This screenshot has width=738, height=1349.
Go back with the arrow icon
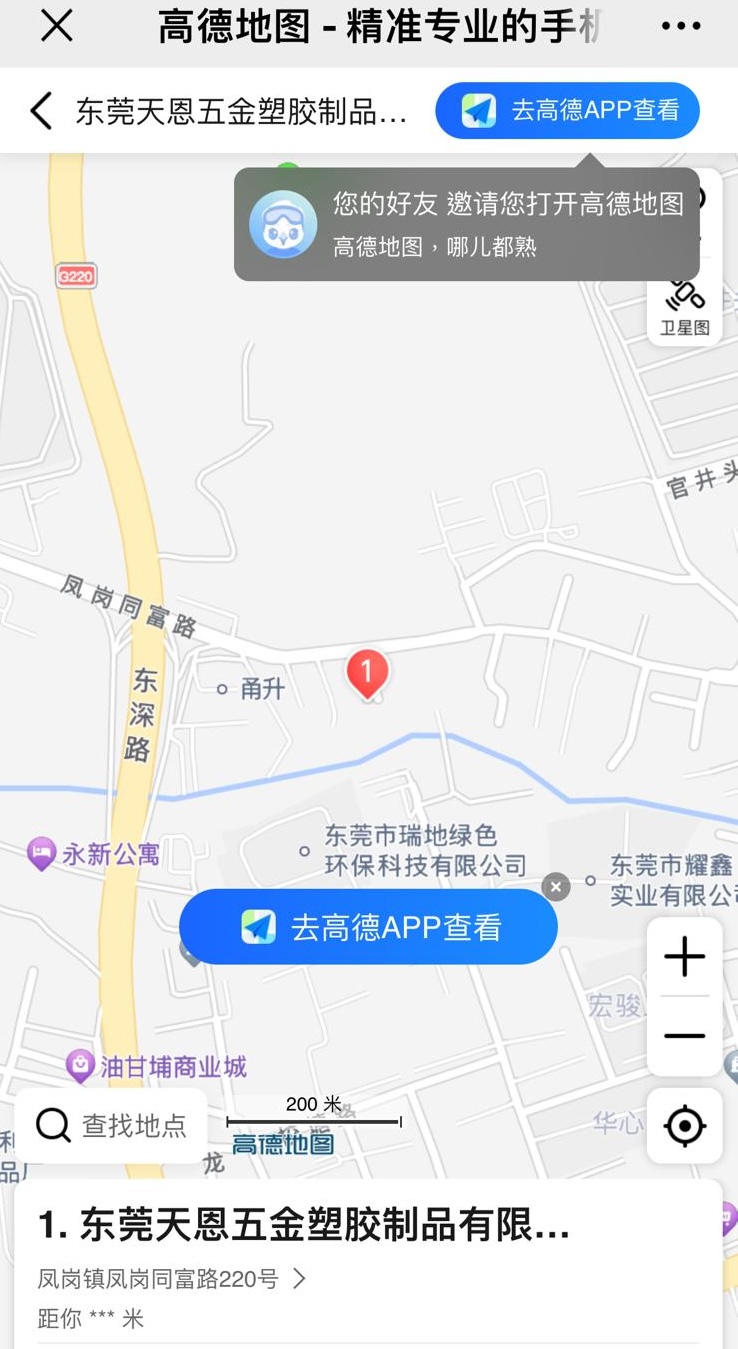(x=41, y=111)
